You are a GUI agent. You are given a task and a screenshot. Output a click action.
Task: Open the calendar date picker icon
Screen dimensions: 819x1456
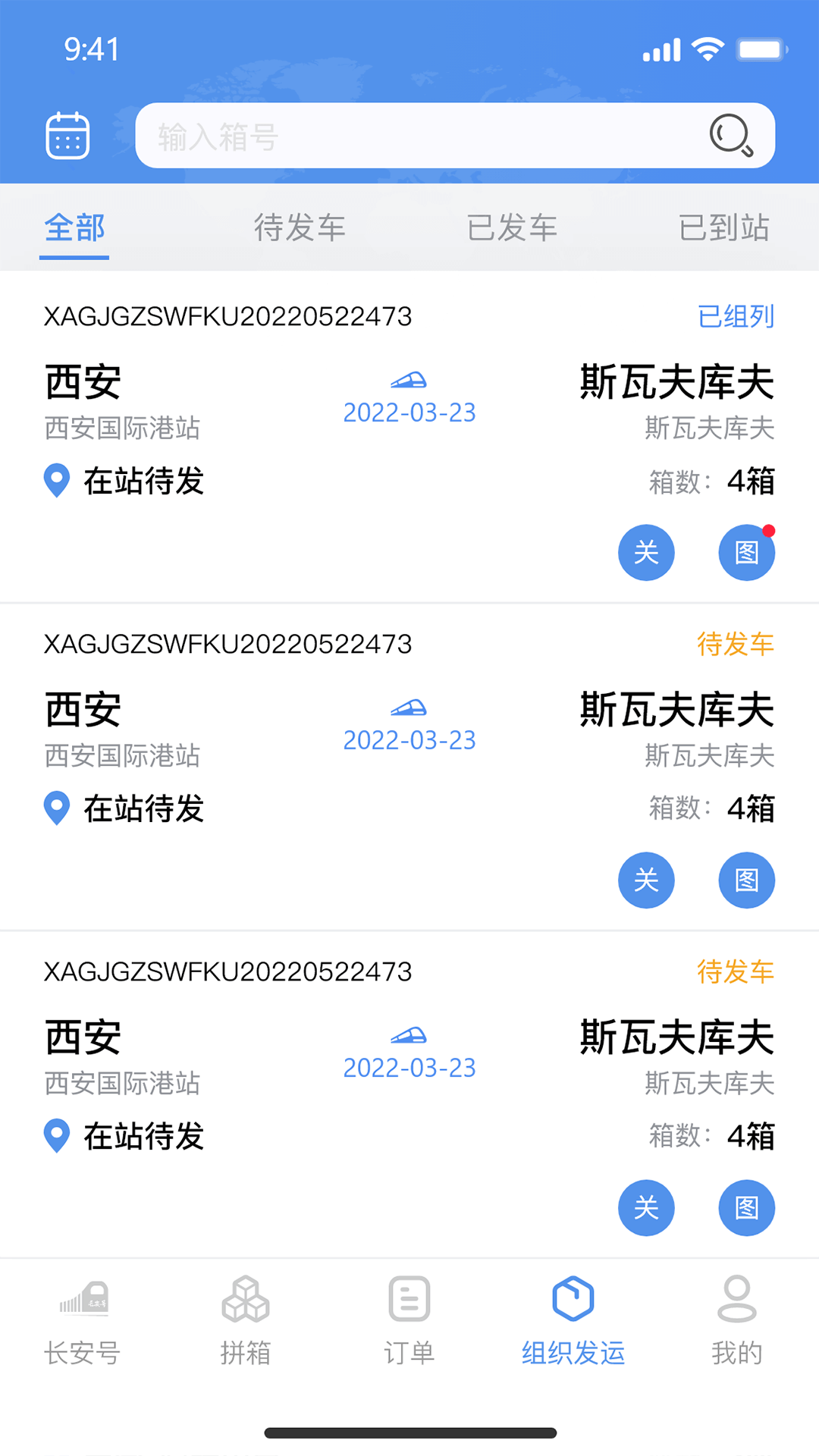coord(67,135)
